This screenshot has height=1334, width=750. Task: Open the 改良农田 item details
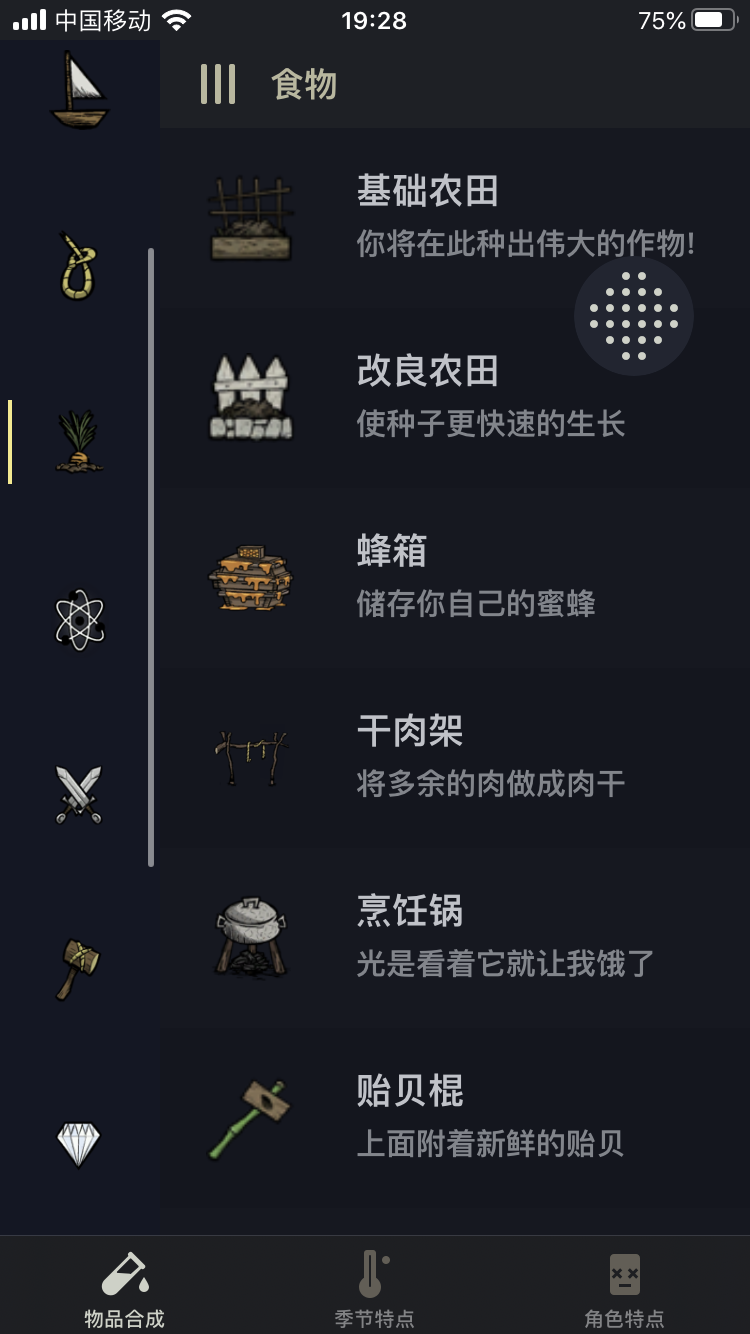click(x=454, y=397)
